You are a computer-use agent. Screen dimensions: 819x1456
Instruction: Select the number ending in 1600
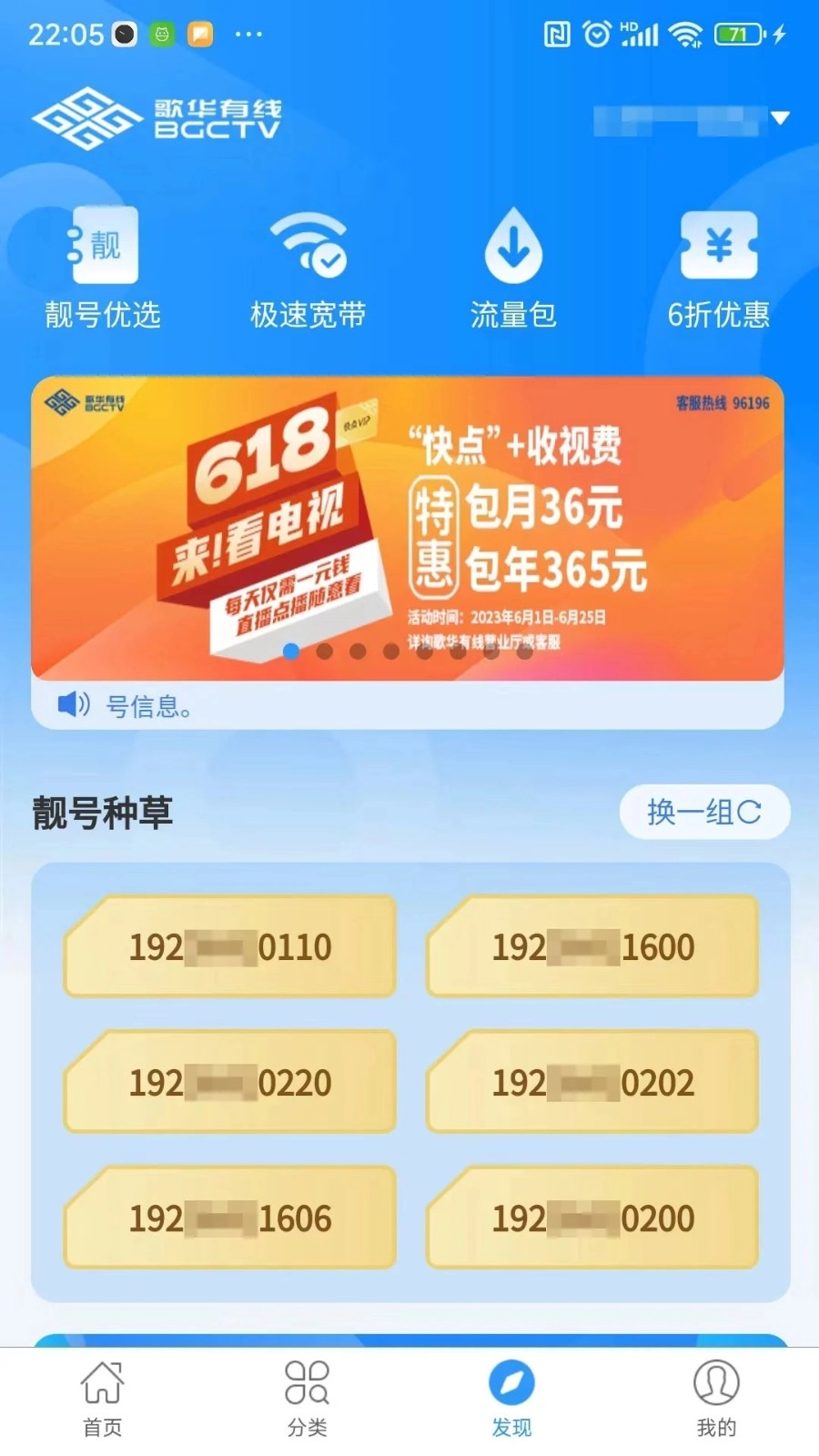click(592, 947)
